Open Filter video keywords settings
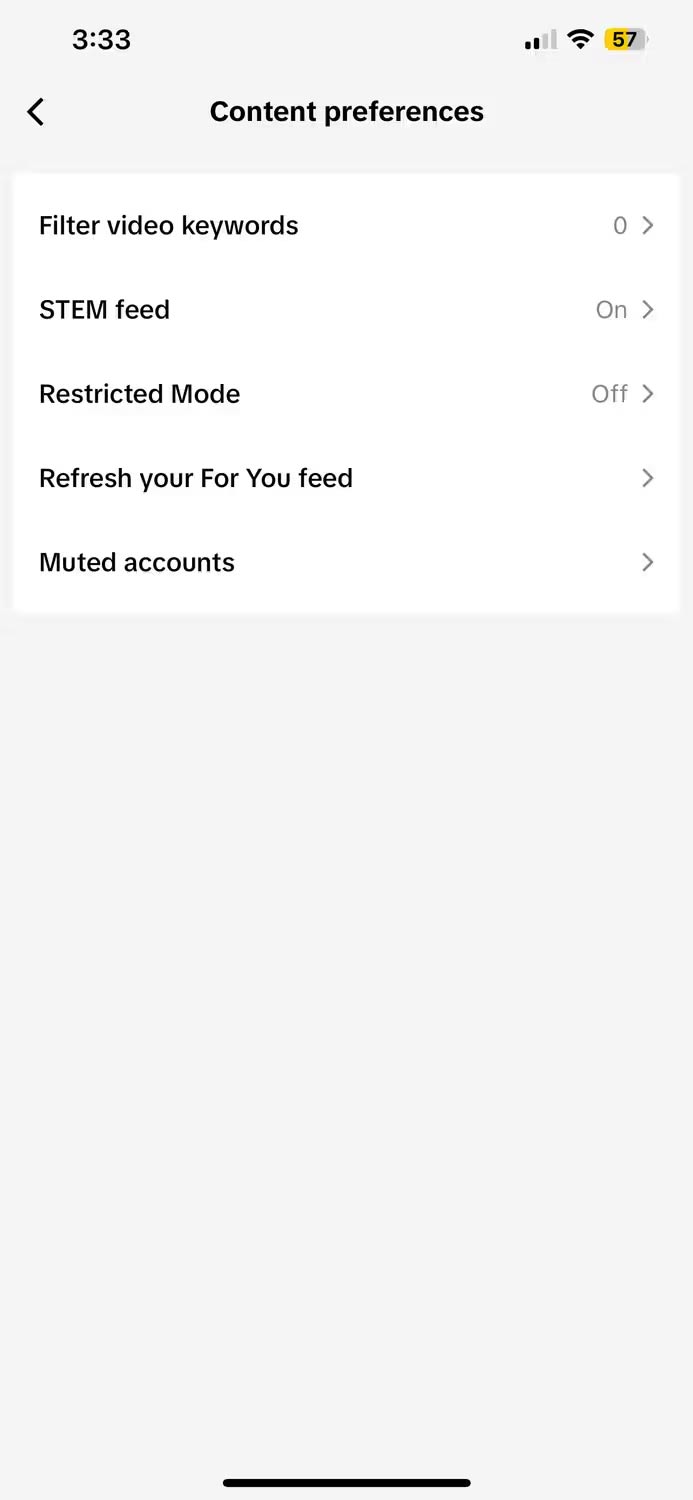Image resolution: width=693 pixels, height=1500 pixels. 346,226
